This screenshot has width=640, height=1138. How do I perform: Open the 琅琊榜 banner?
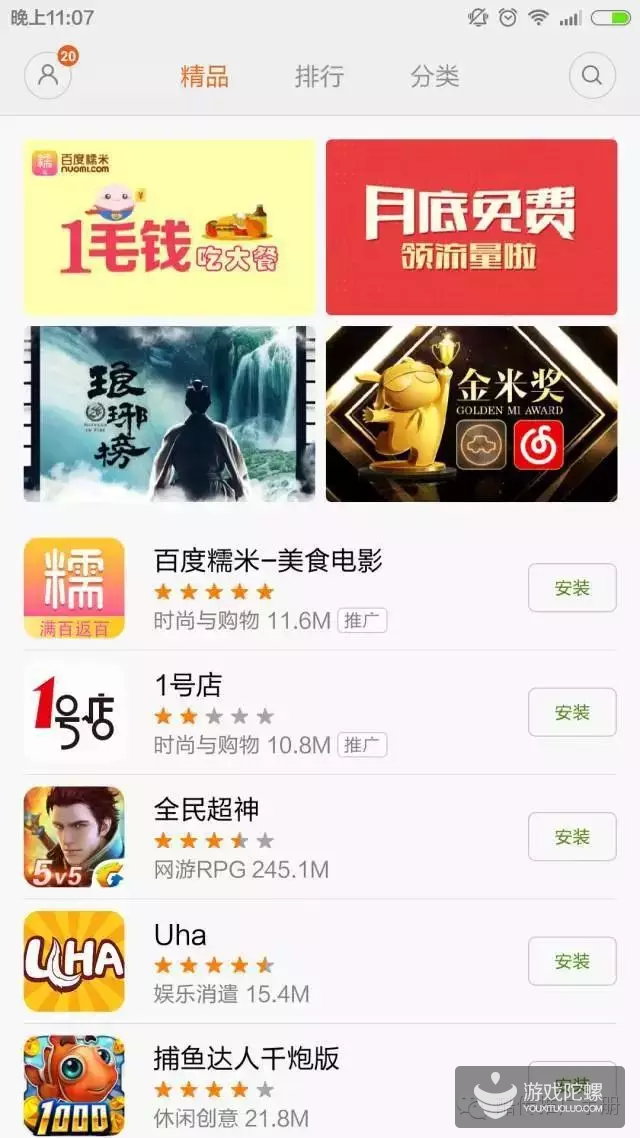pyautogui.click(x=169, y=413)
